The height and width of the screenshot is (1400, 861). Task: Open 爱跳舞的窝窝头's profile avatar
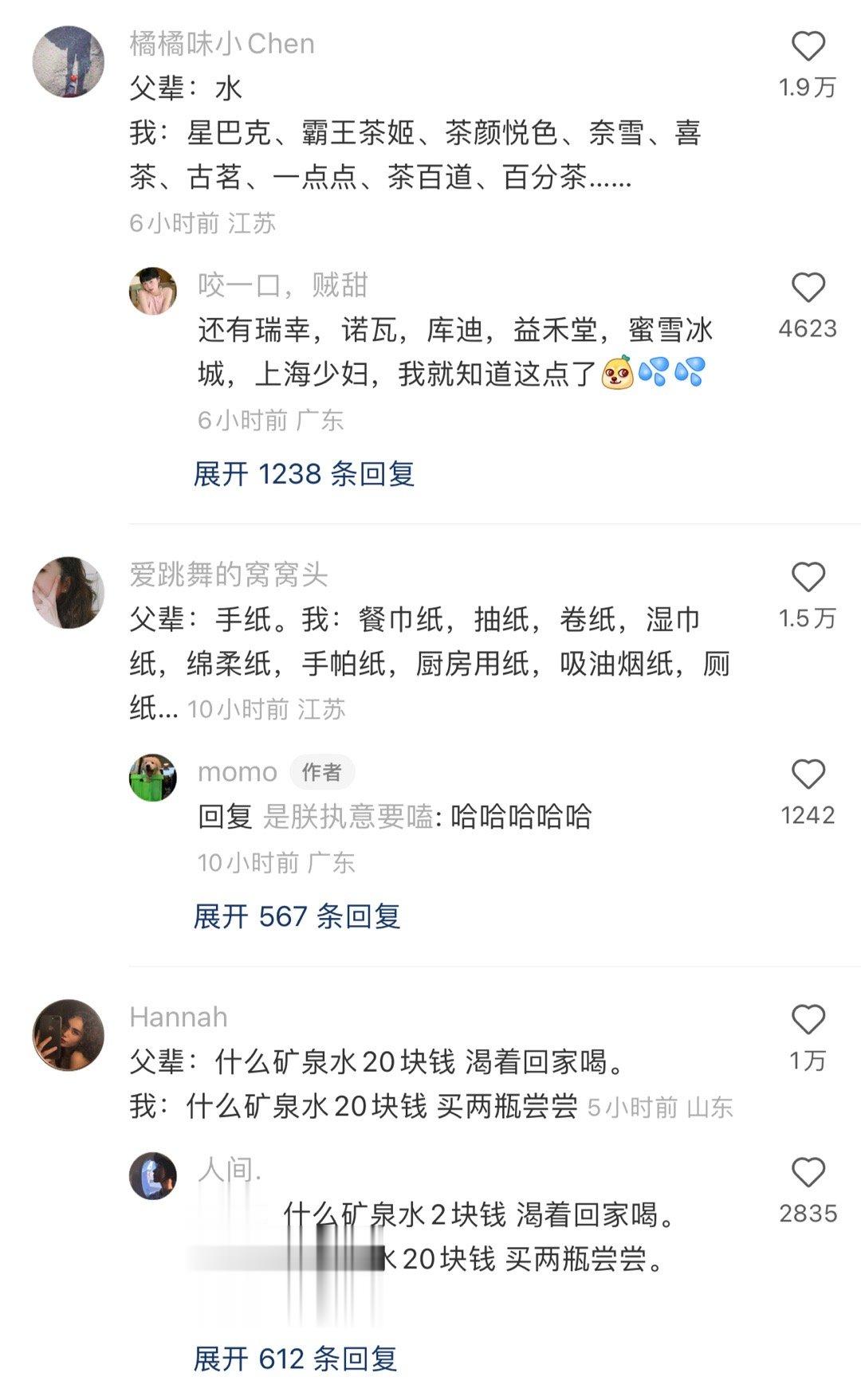click(69, 592)
